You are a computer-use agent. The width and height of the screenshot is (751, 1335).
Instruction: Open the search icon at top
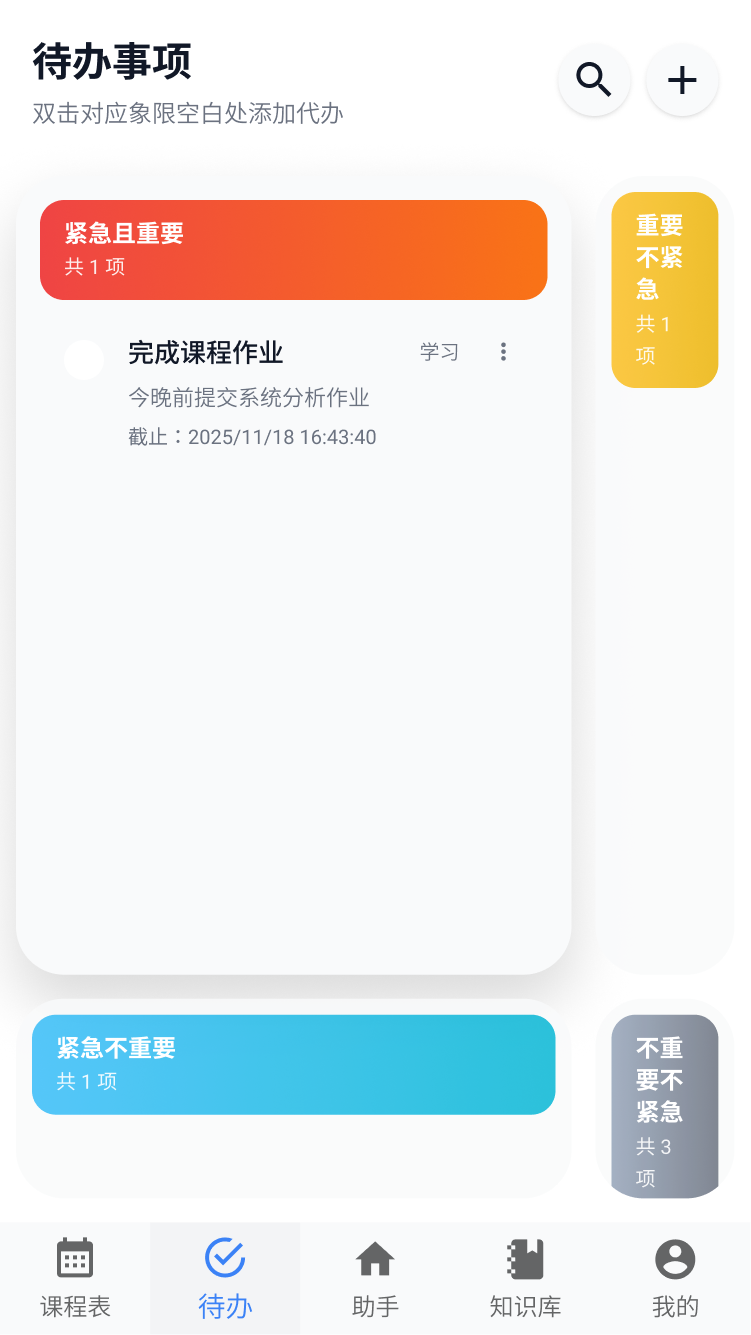point(594,79)
